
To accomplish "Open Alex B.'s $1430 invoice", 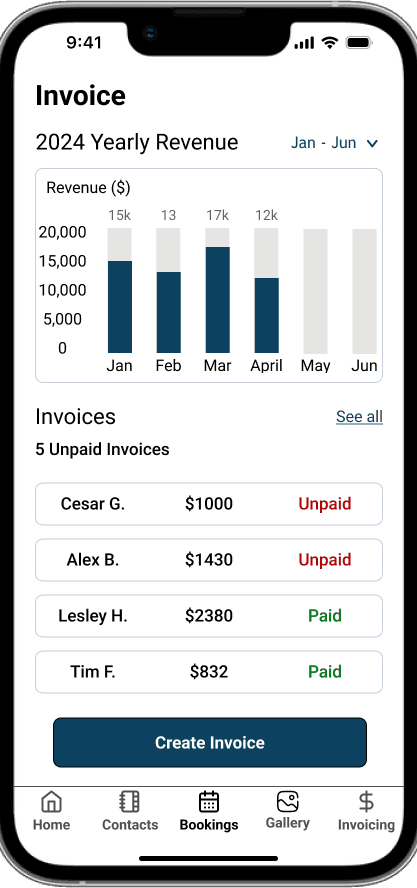I will click(x=209, y=560).
